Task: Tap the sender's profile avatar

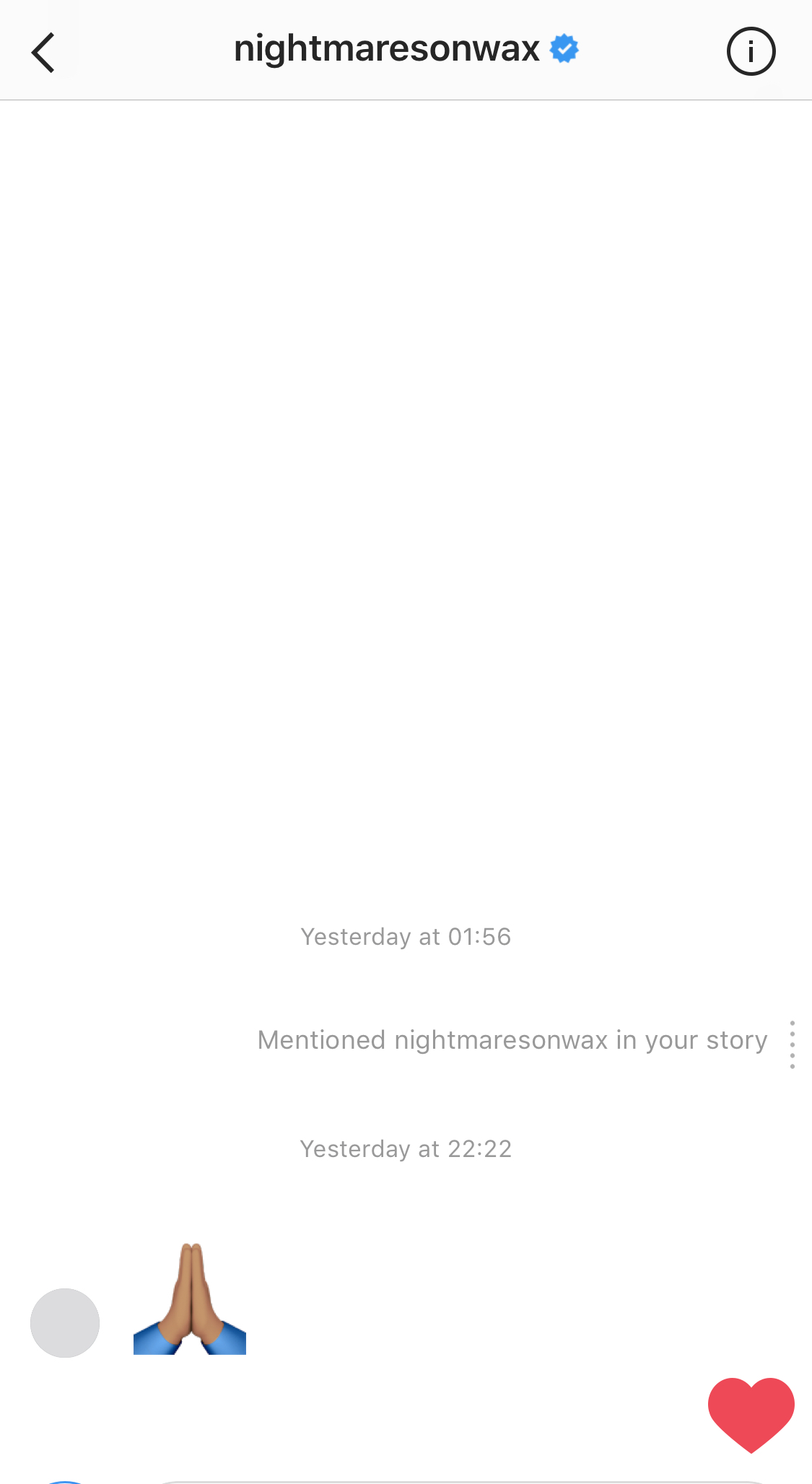Action: pyautogui.click(x=65, y=1322)
